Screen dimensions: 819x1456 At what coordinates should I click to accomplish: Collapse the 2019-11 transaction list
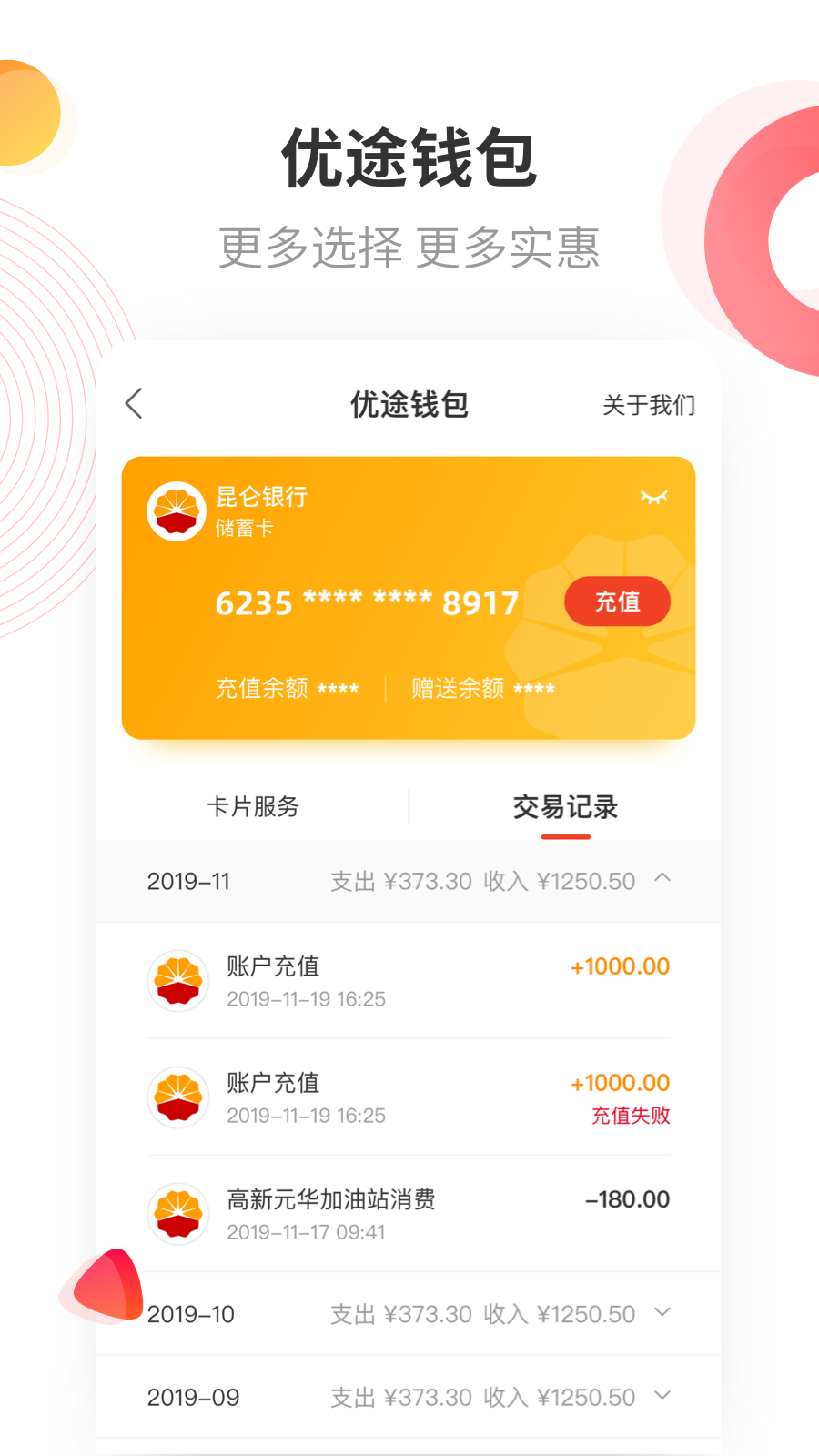click(663, 880)
